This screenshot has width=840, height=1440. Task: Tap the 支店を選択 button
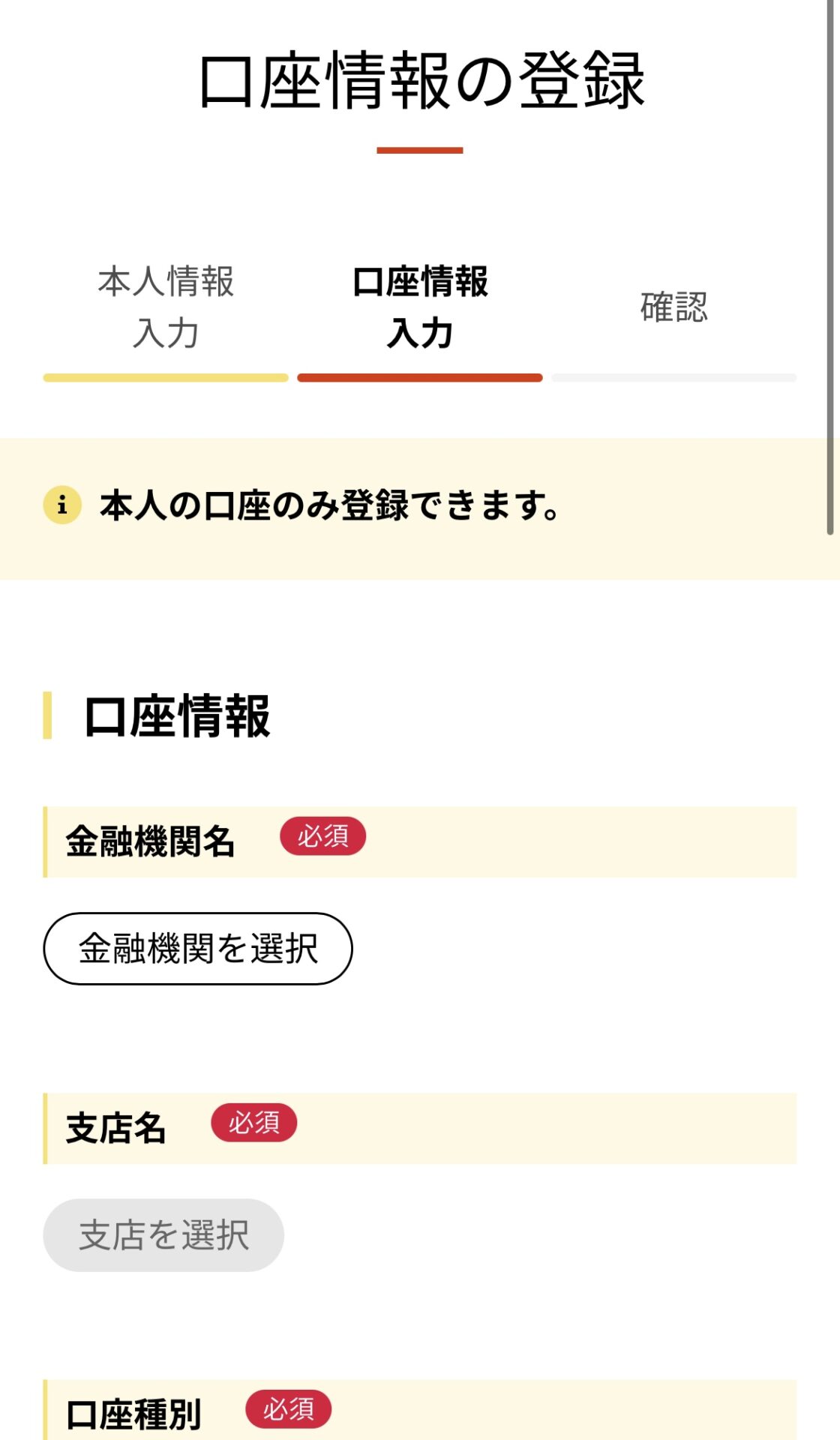163,1234
